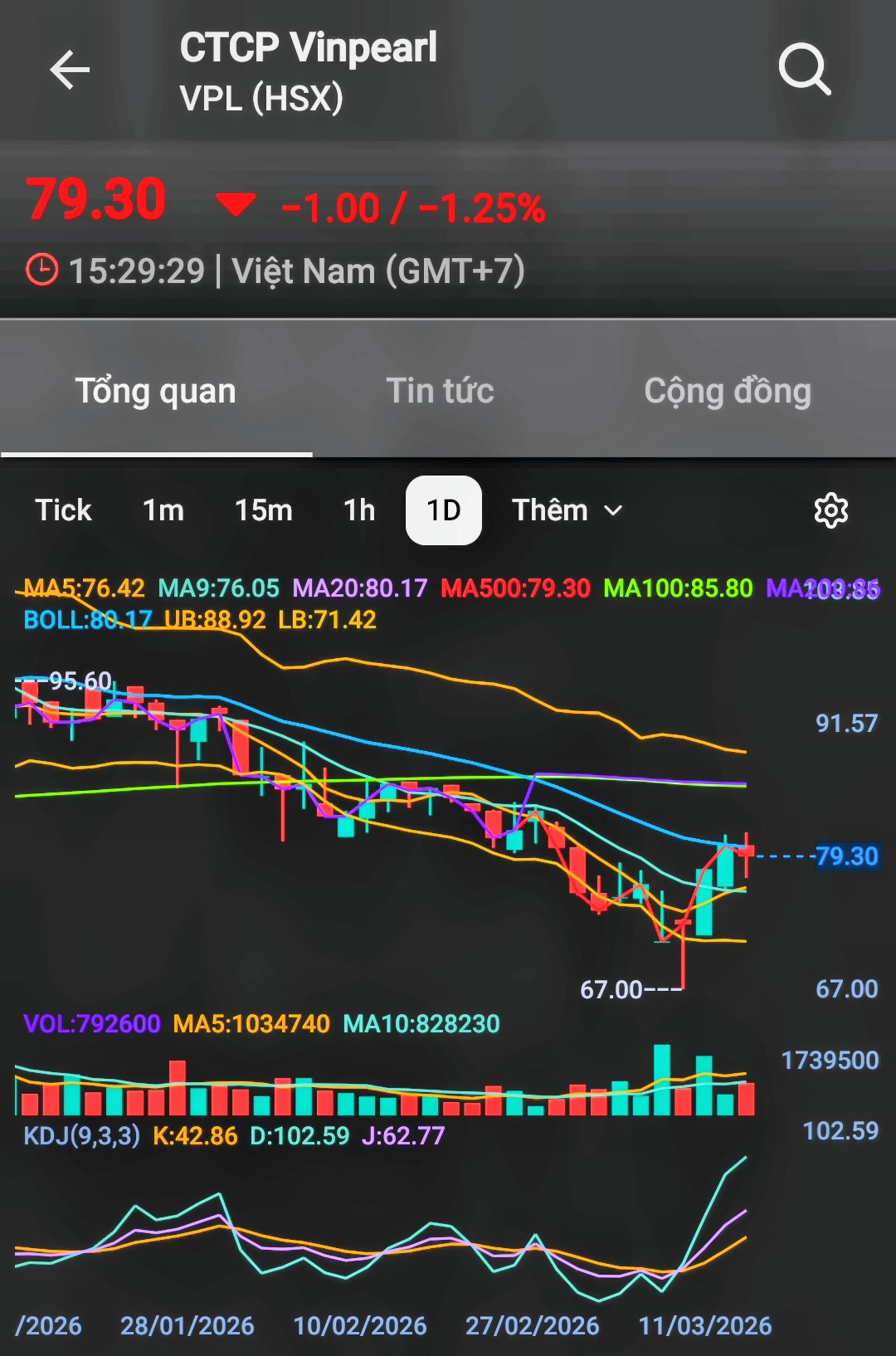
Task: Switch chart to 1h interval
Action: coord(359,510)
